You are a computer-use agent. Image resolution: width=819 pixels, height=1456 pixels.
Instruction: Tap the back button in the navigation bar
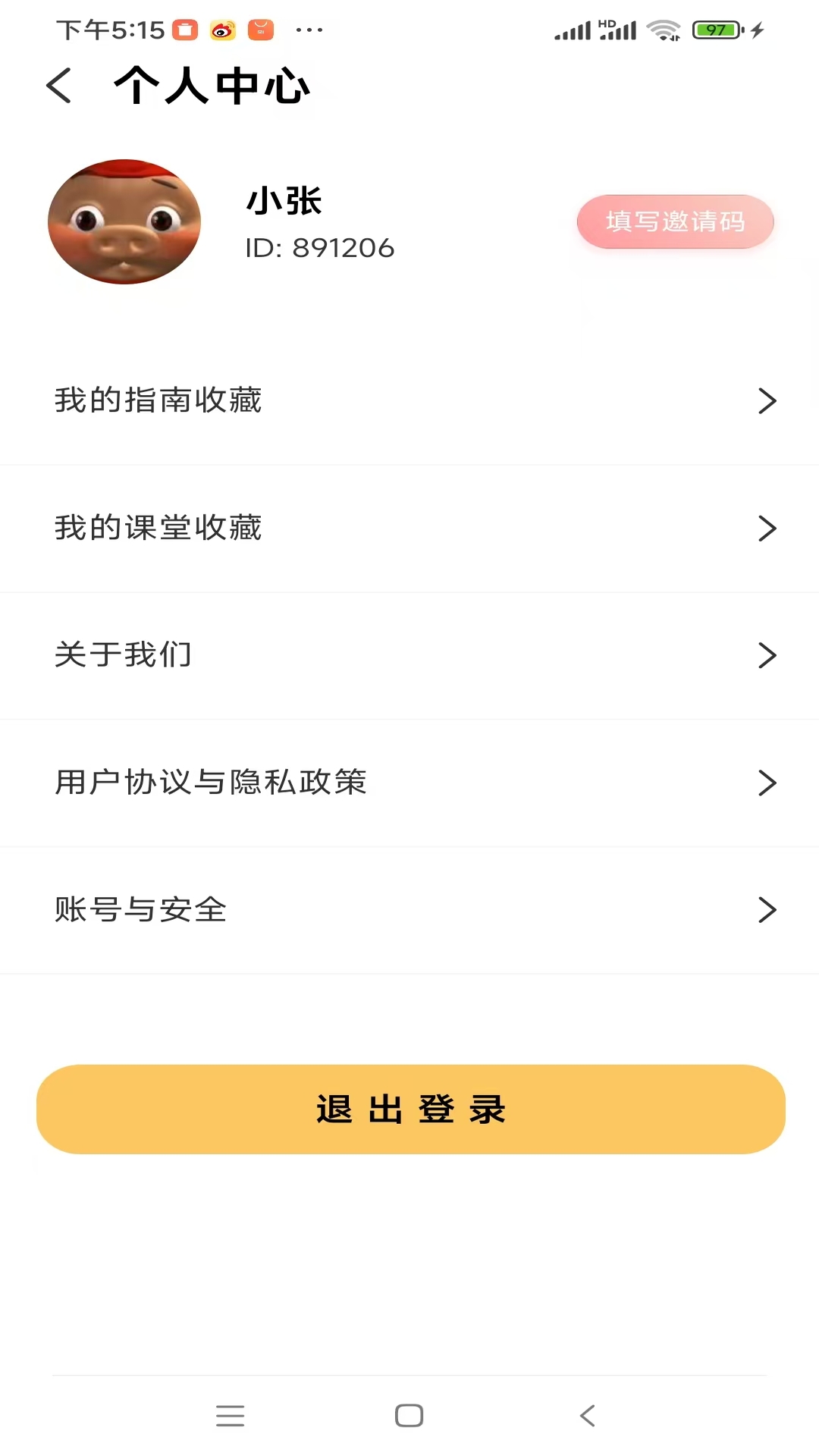coord(586,1415)
